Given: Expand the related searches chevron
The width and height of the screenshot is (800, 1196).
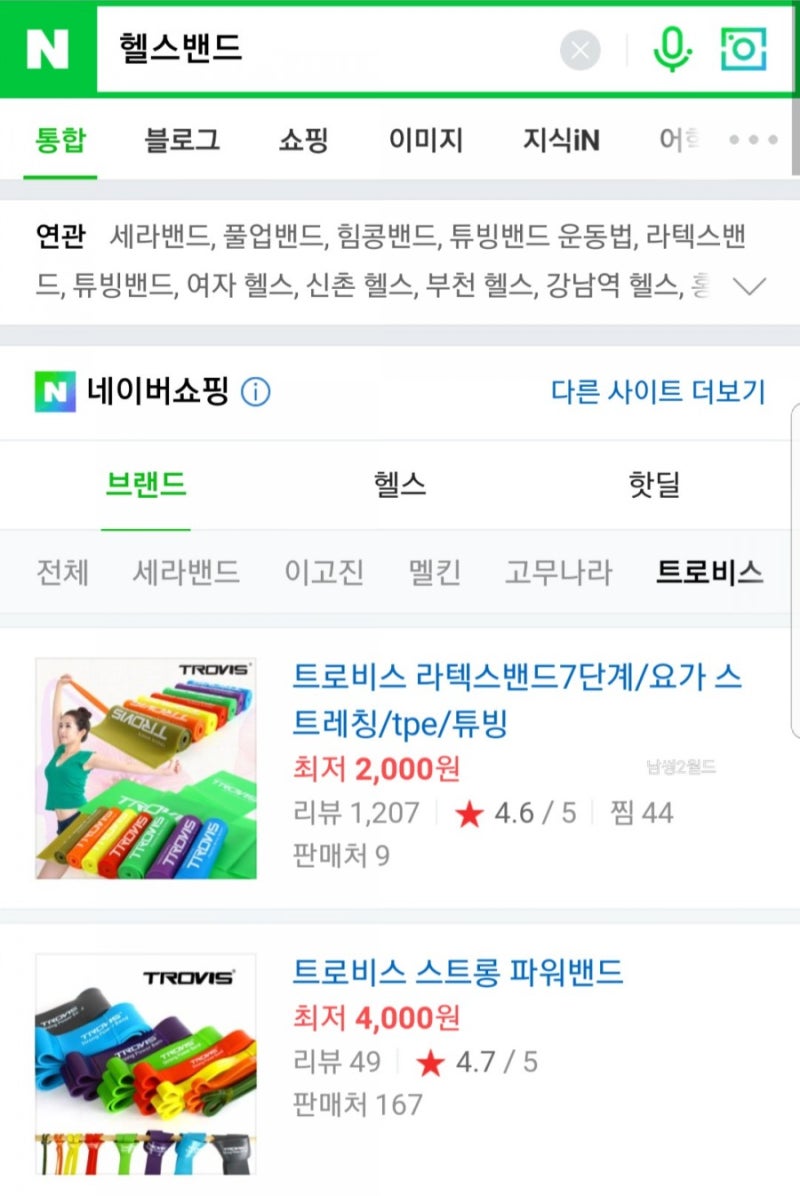Looking at the screenshot, I should [749, 288].
